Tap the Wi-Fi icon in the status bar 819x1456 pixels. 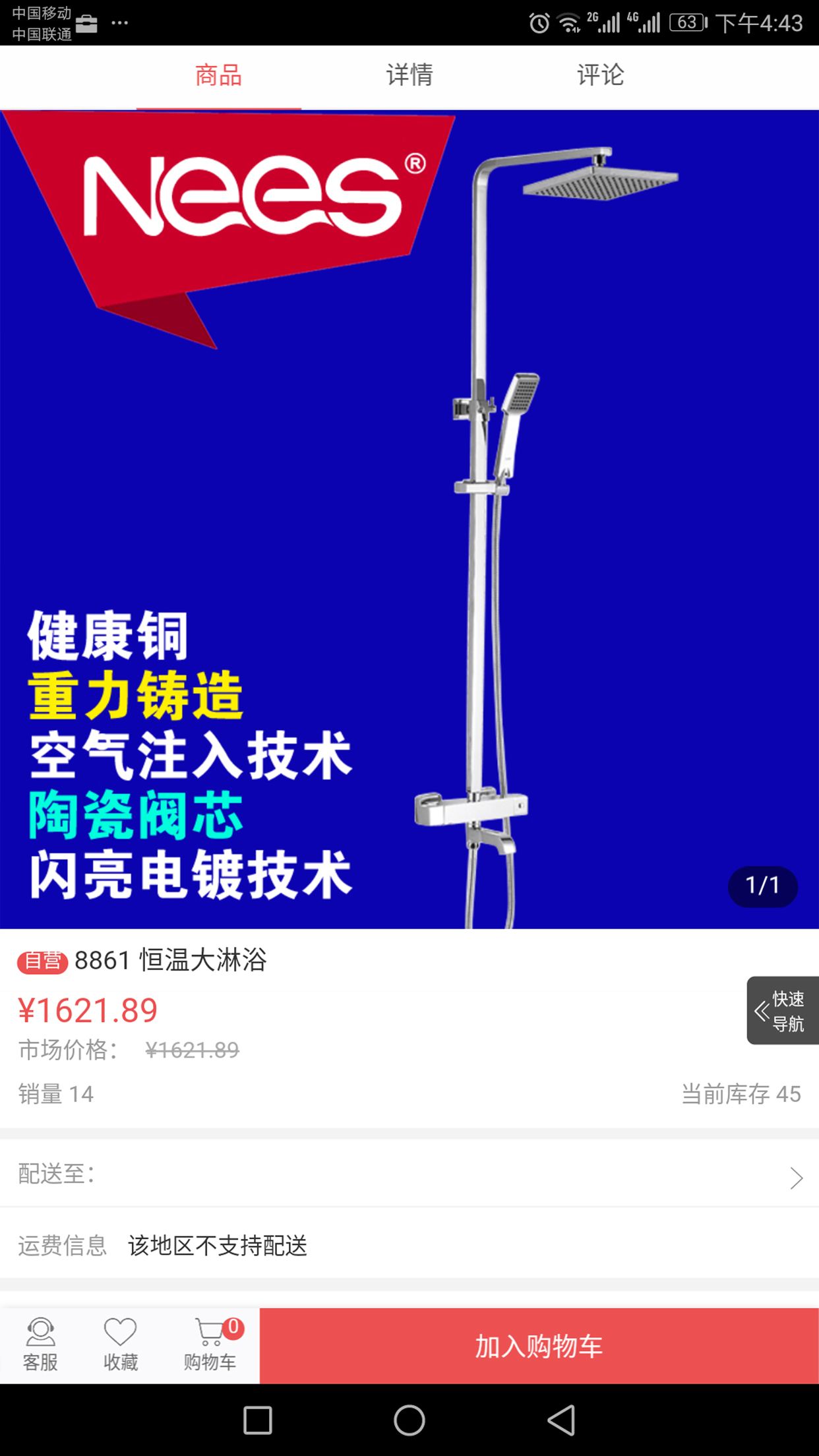(568, 22)
